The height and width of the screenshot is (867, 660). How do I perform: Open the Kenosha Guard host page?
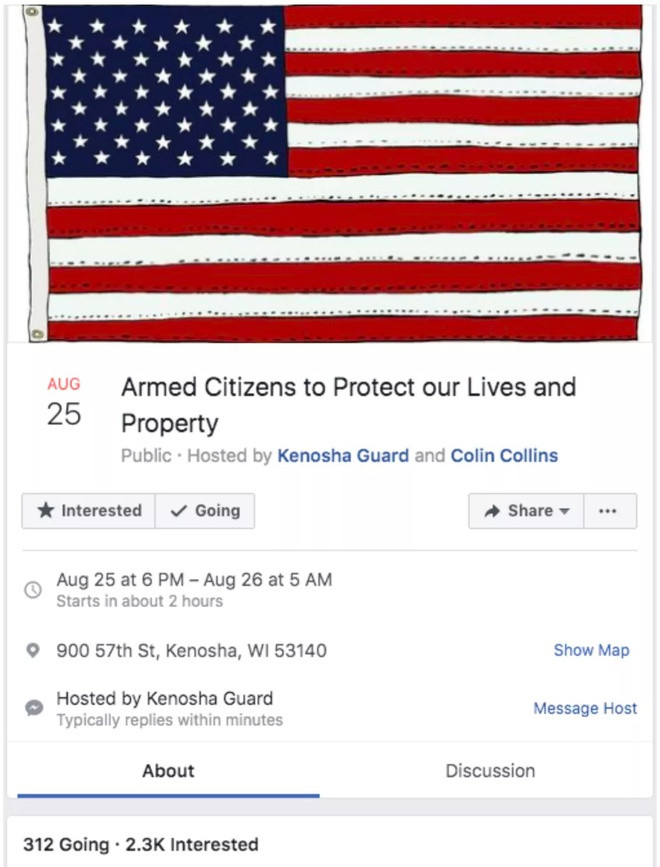(343, 456)
